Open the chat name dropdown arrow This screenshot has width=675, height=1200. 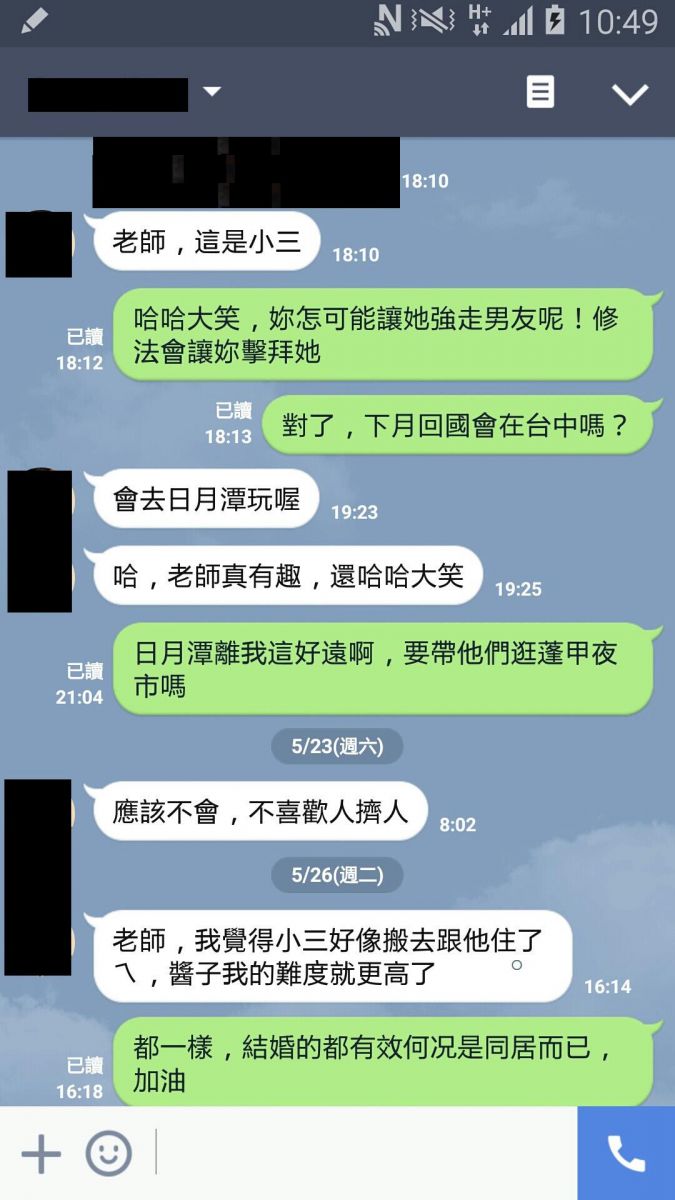211,92
